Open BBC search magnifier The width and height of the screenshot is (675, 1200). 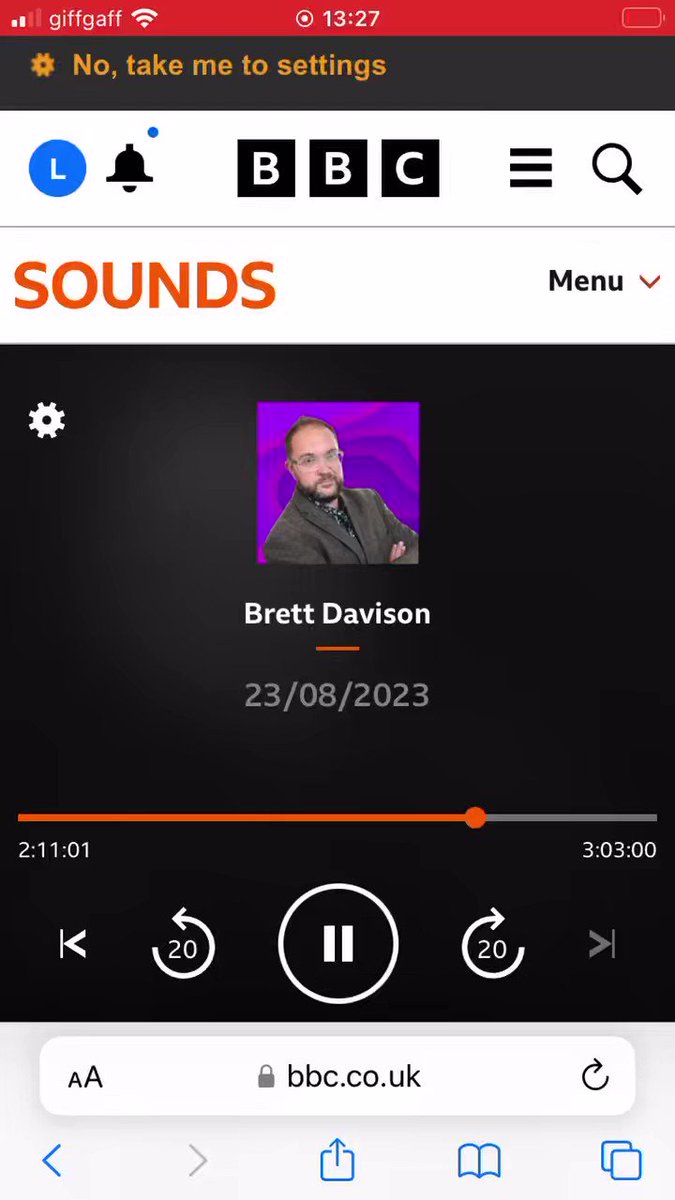616,168
